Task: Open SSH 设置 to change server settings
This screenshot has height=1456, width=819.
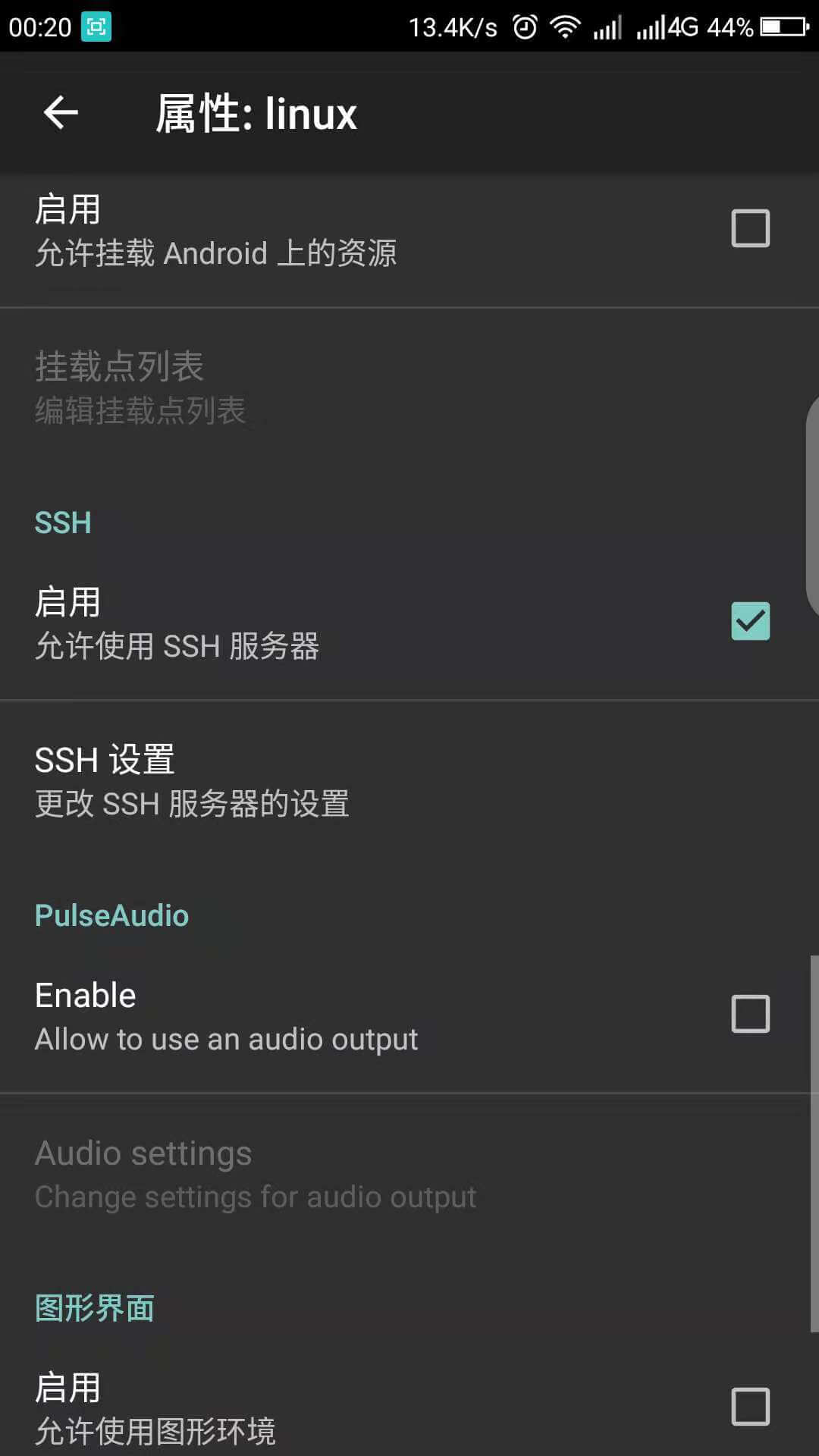Action: click(303, 780)
